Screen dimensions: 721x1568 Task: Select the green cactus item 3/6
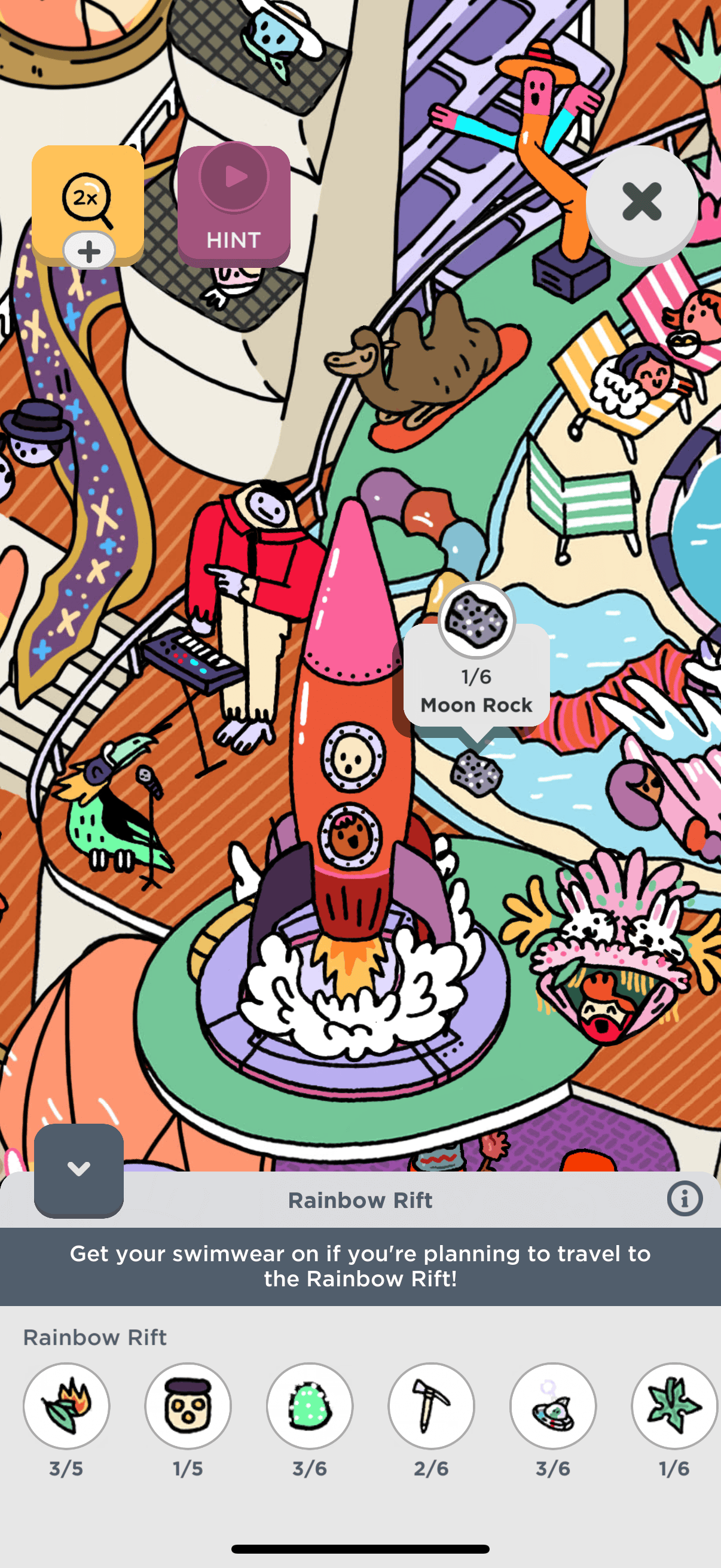310,1405
